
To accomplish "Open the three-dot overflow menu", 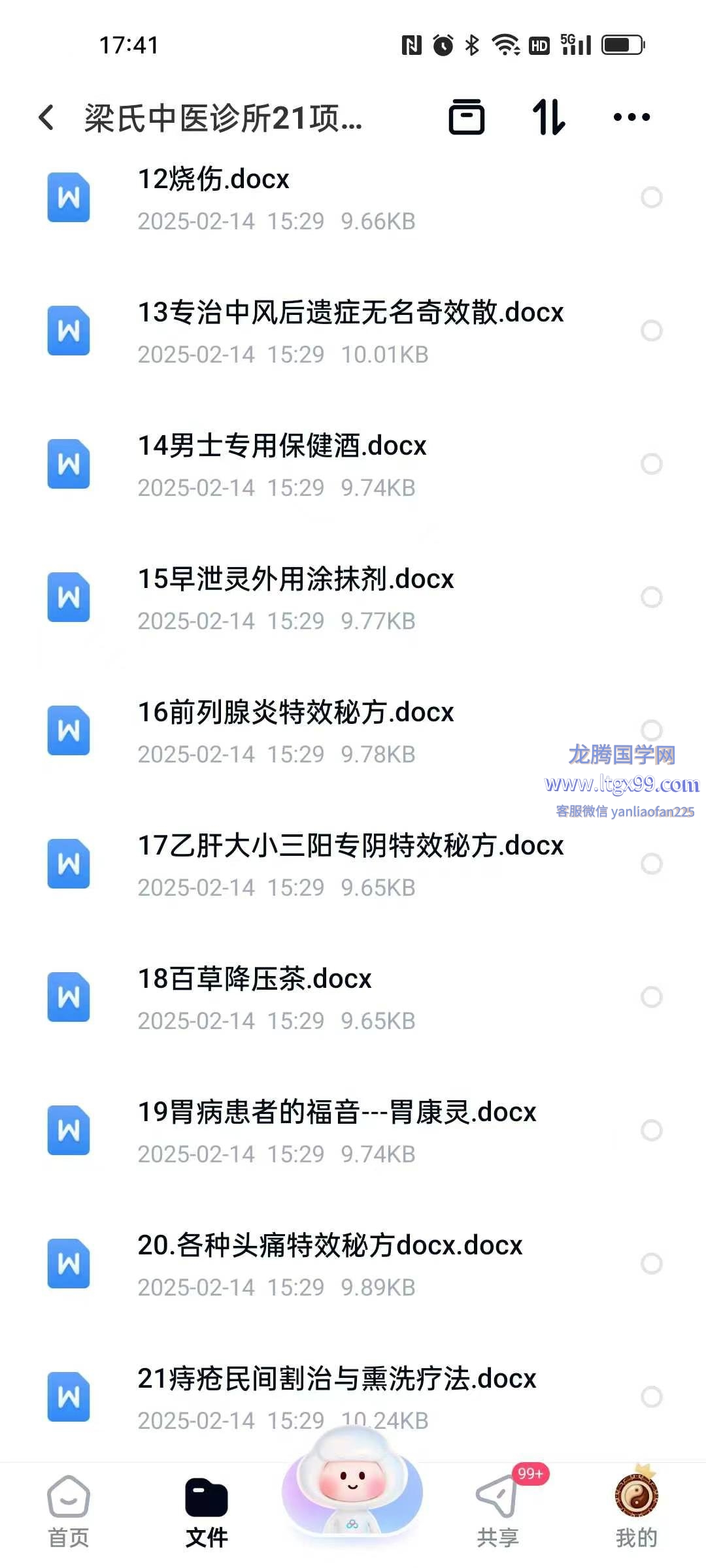I will coord(631,118).
